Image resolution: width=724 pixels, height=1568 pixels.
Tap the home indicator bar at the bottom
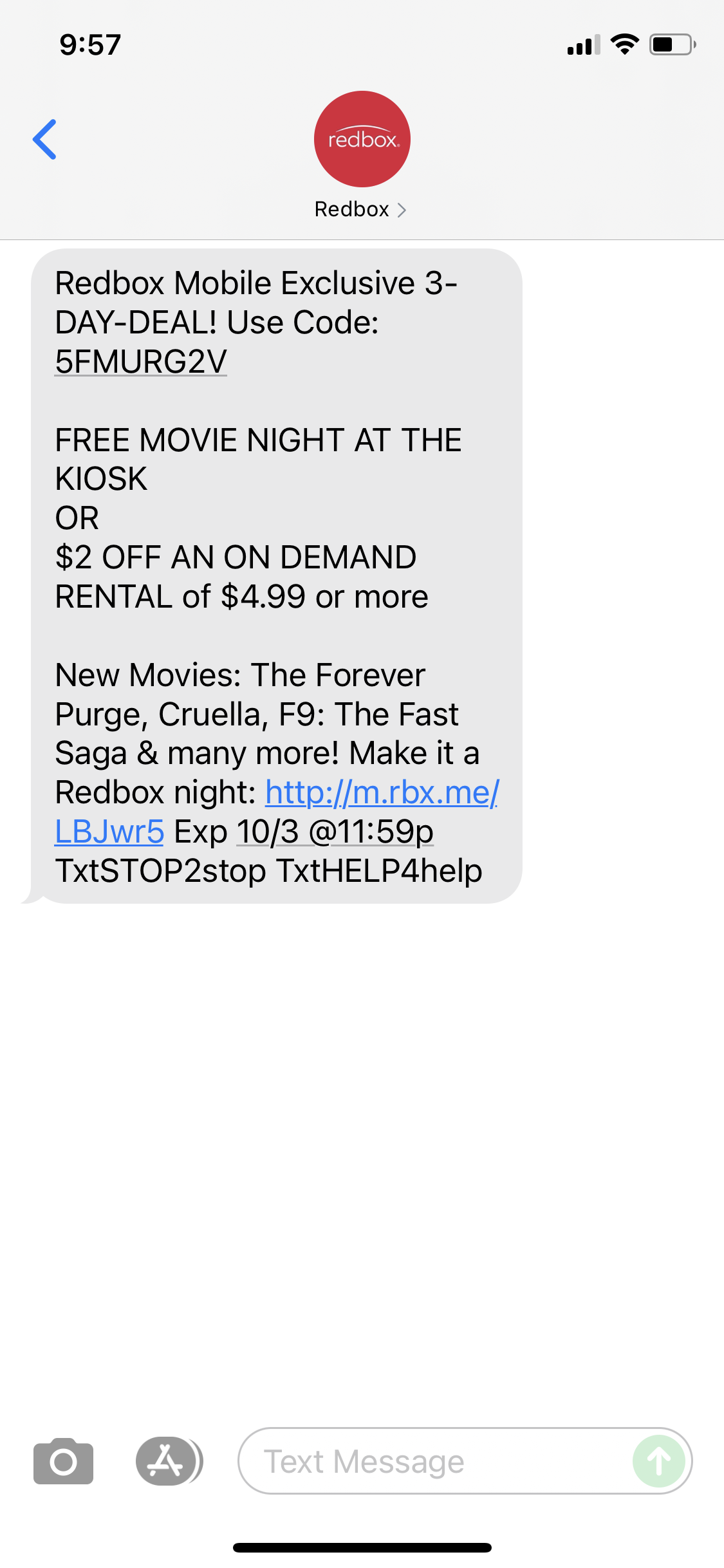(362, 1545)
